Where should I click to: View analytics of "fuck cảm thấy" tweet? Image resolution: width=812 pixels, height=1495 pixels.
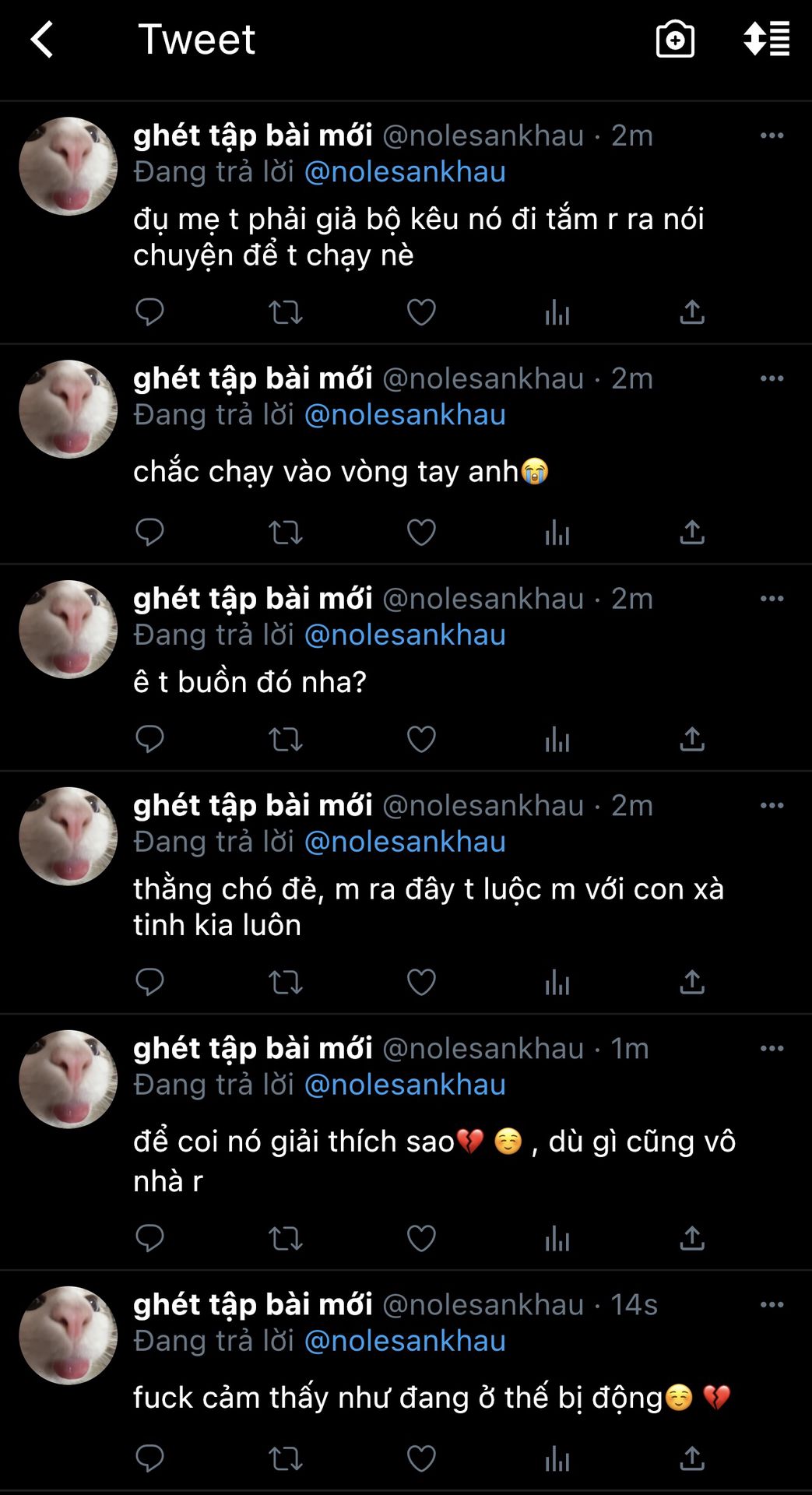[x=557, y=1458]
